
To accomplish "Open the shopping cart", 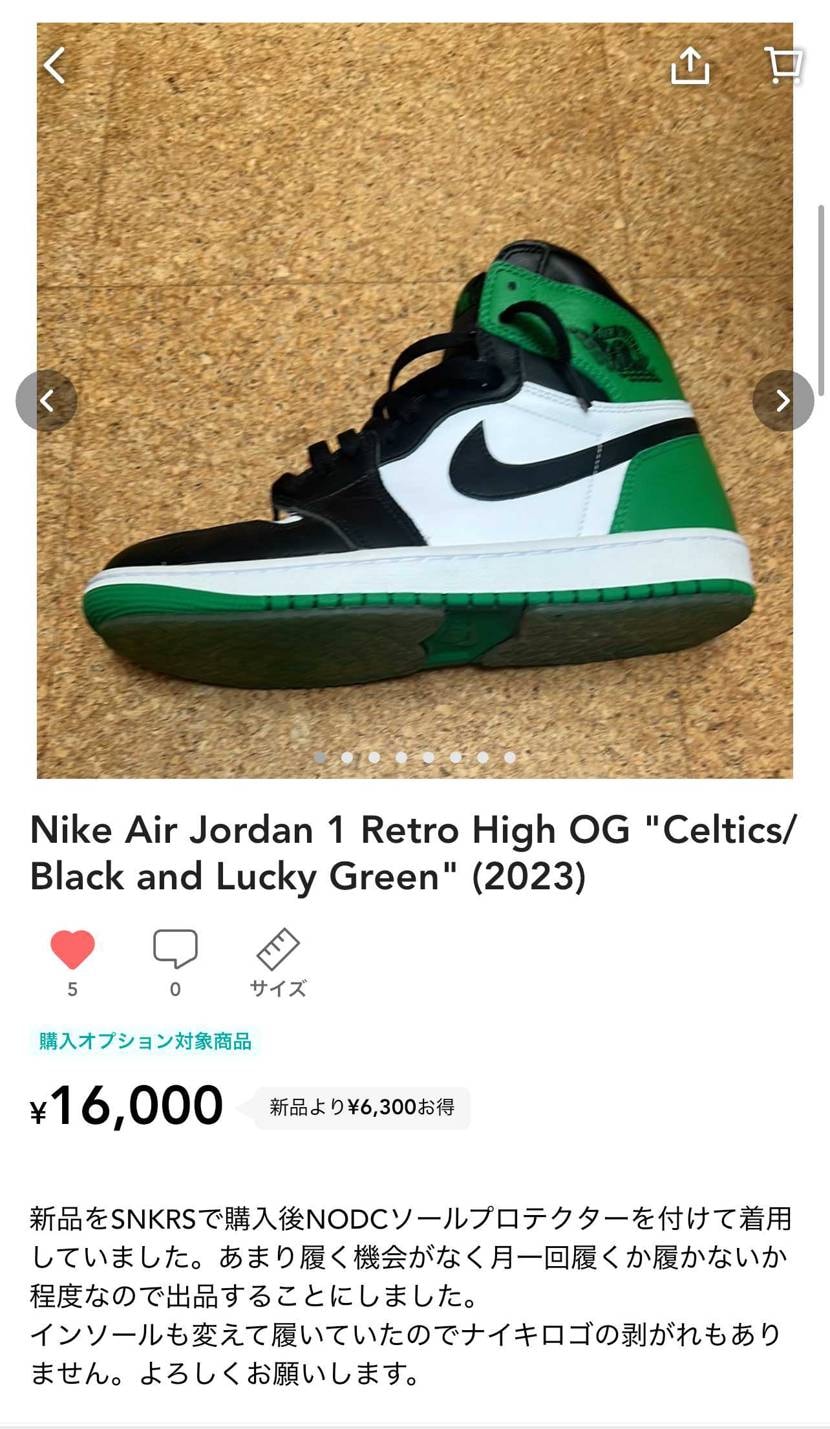I will pos(784,66).
